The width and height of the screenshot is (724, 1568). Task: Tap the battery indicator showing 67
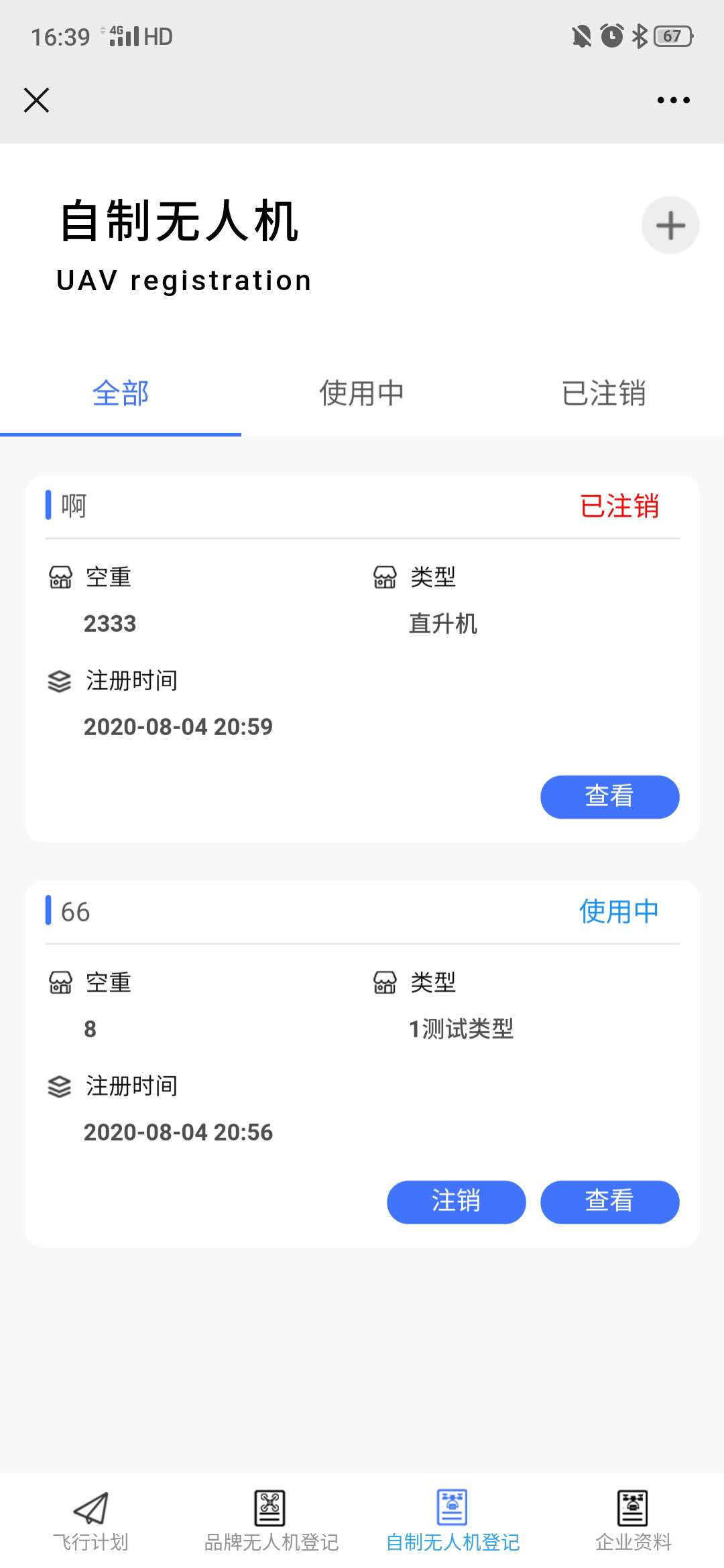[672, 36]
